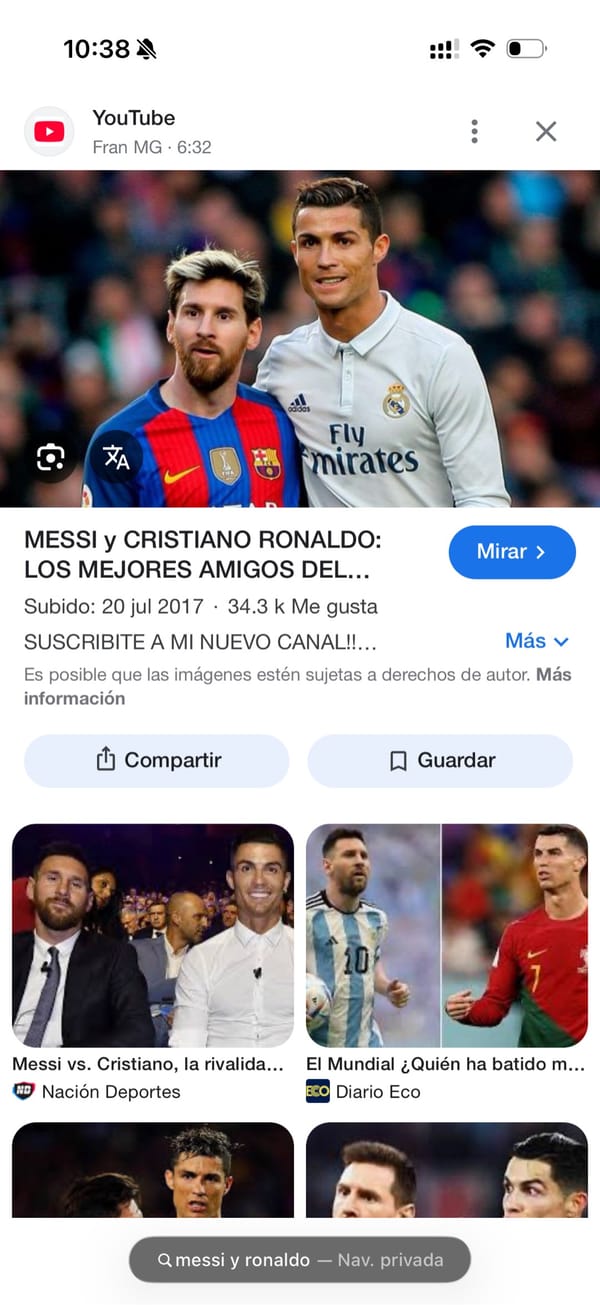
Task: Open the main Messi and Ronaldo image
Action: (x=300, y=340)
